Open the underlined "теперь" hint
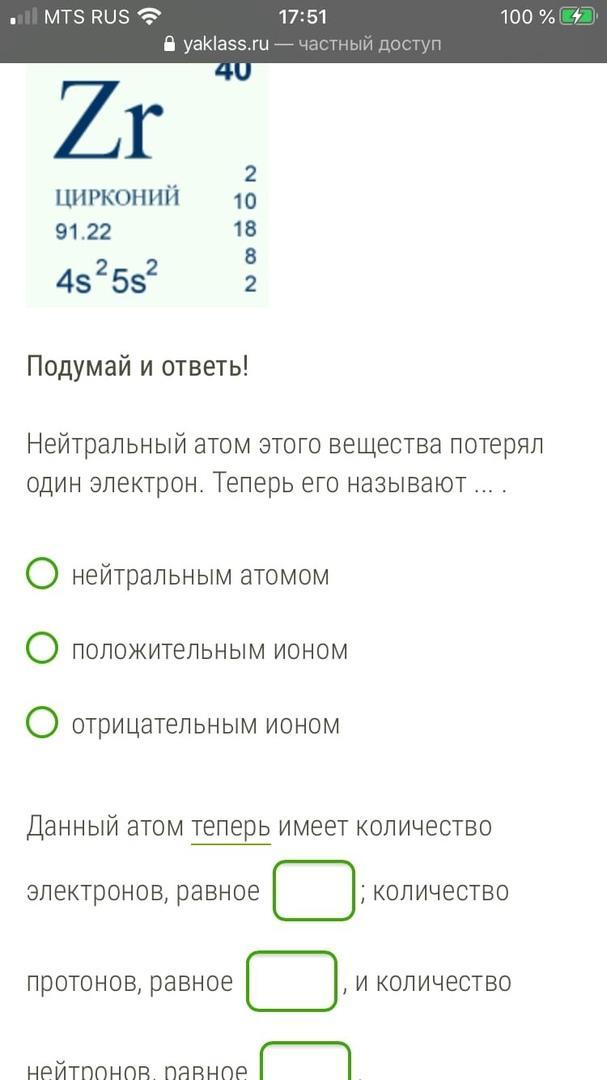Viewport: 607px width, 1080px height. point(230,828)
